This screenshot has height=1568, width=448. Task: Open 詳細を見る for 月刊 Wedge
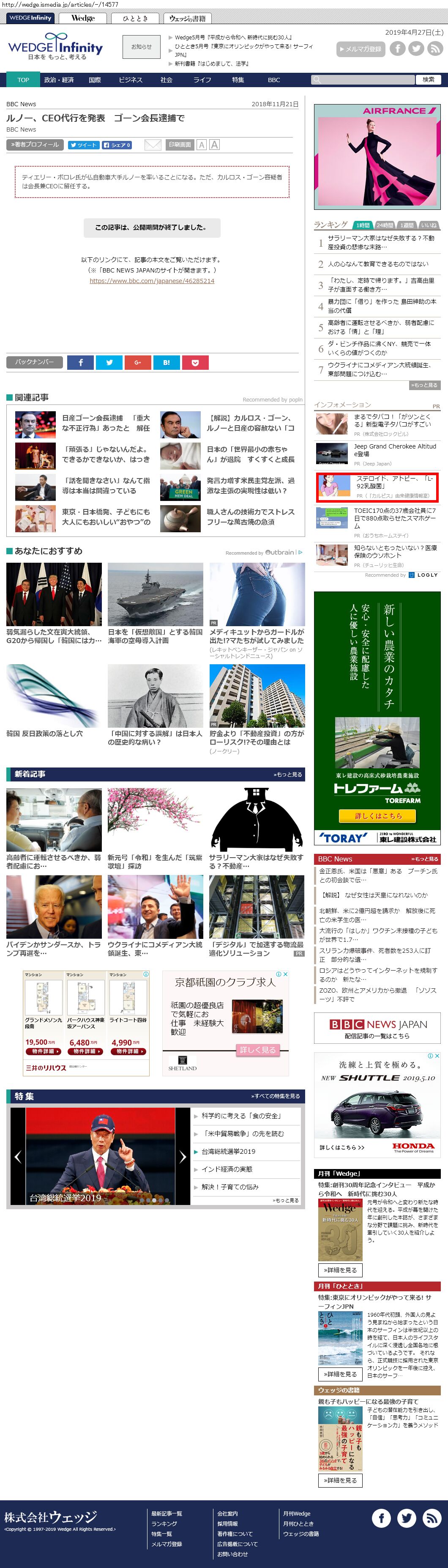340,1270
